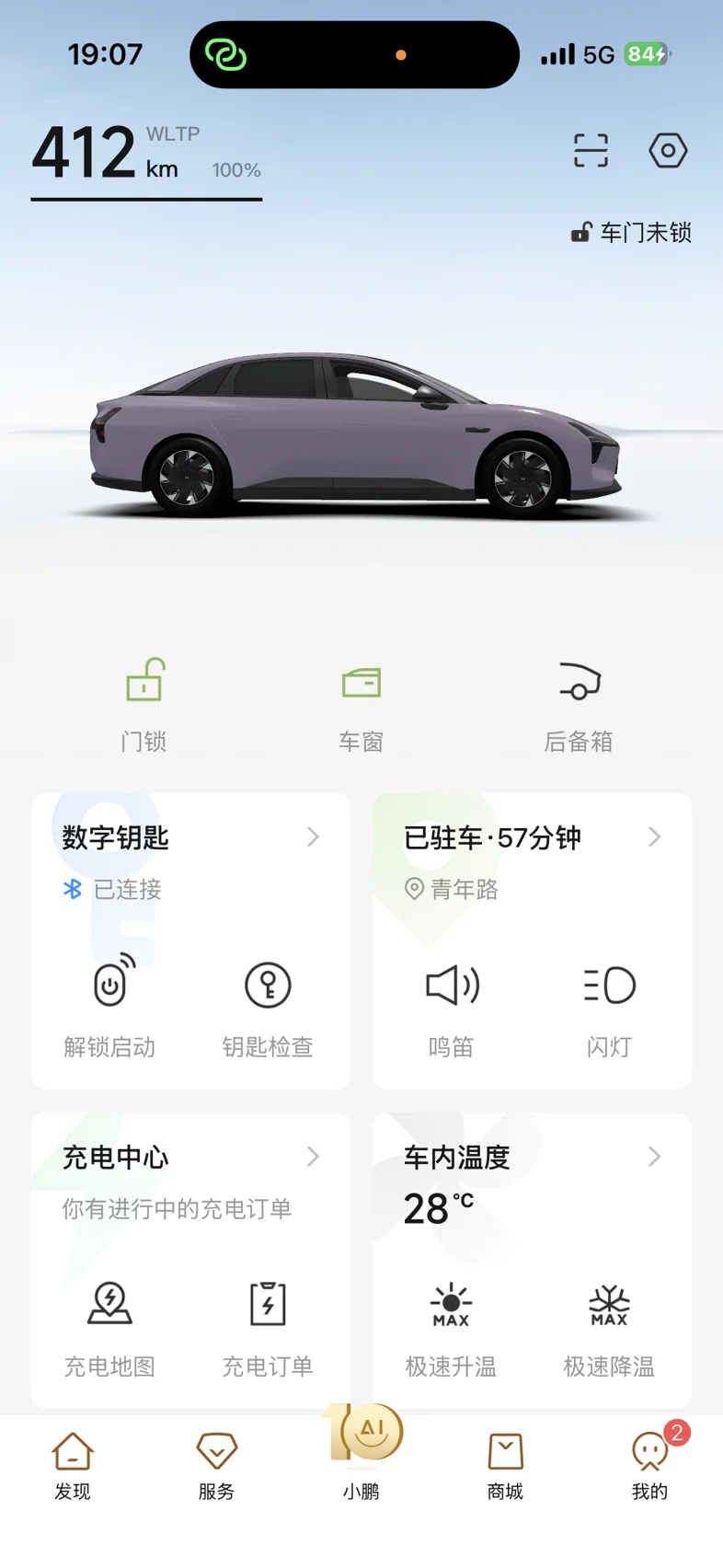This screenshot has height=1568, width=723.
Task: Open the hexagon settings icon
Action: (x=668, y=150)
